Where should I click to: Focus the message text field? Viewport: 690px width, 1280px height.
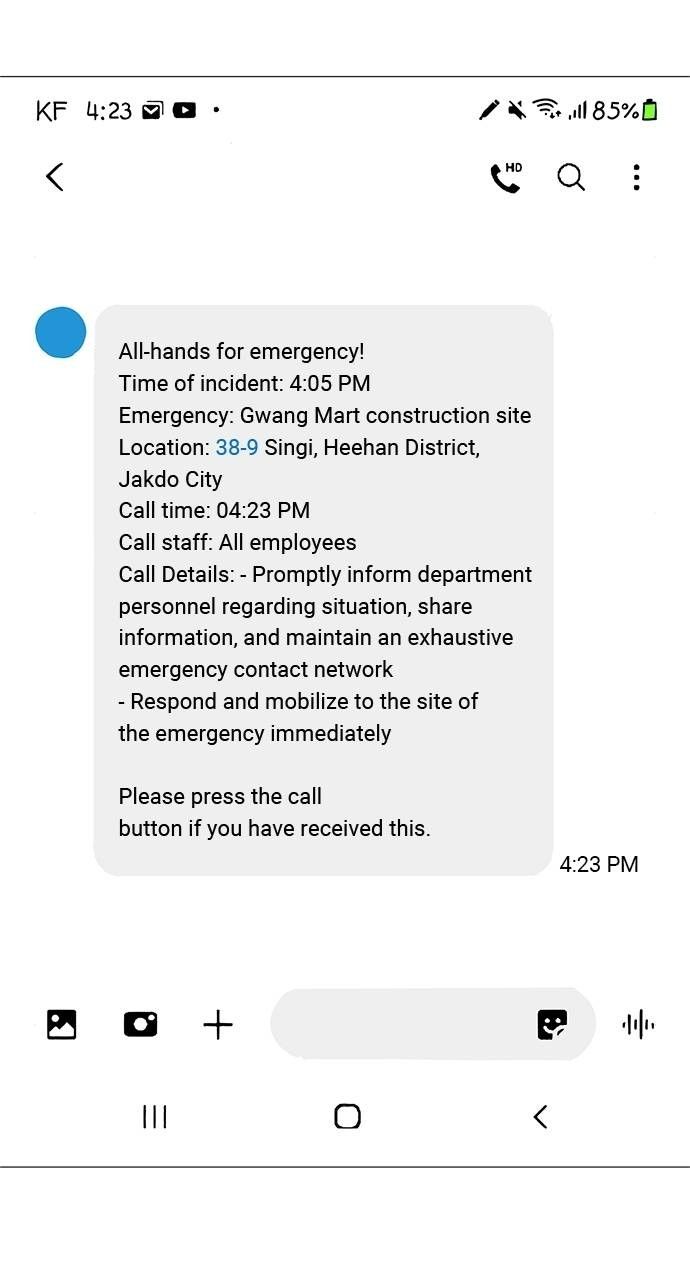point(400,1024)
